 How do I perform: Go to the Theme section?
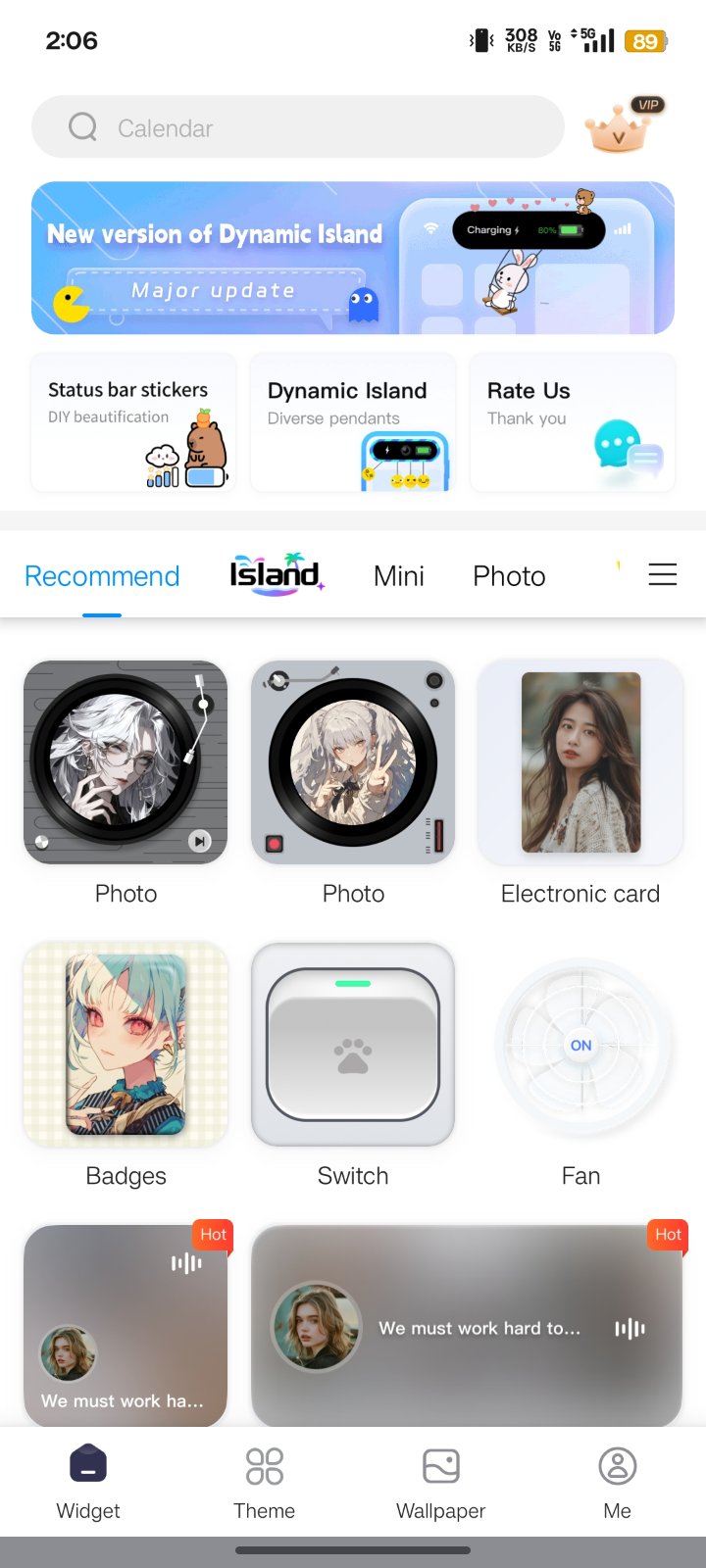265,1482
